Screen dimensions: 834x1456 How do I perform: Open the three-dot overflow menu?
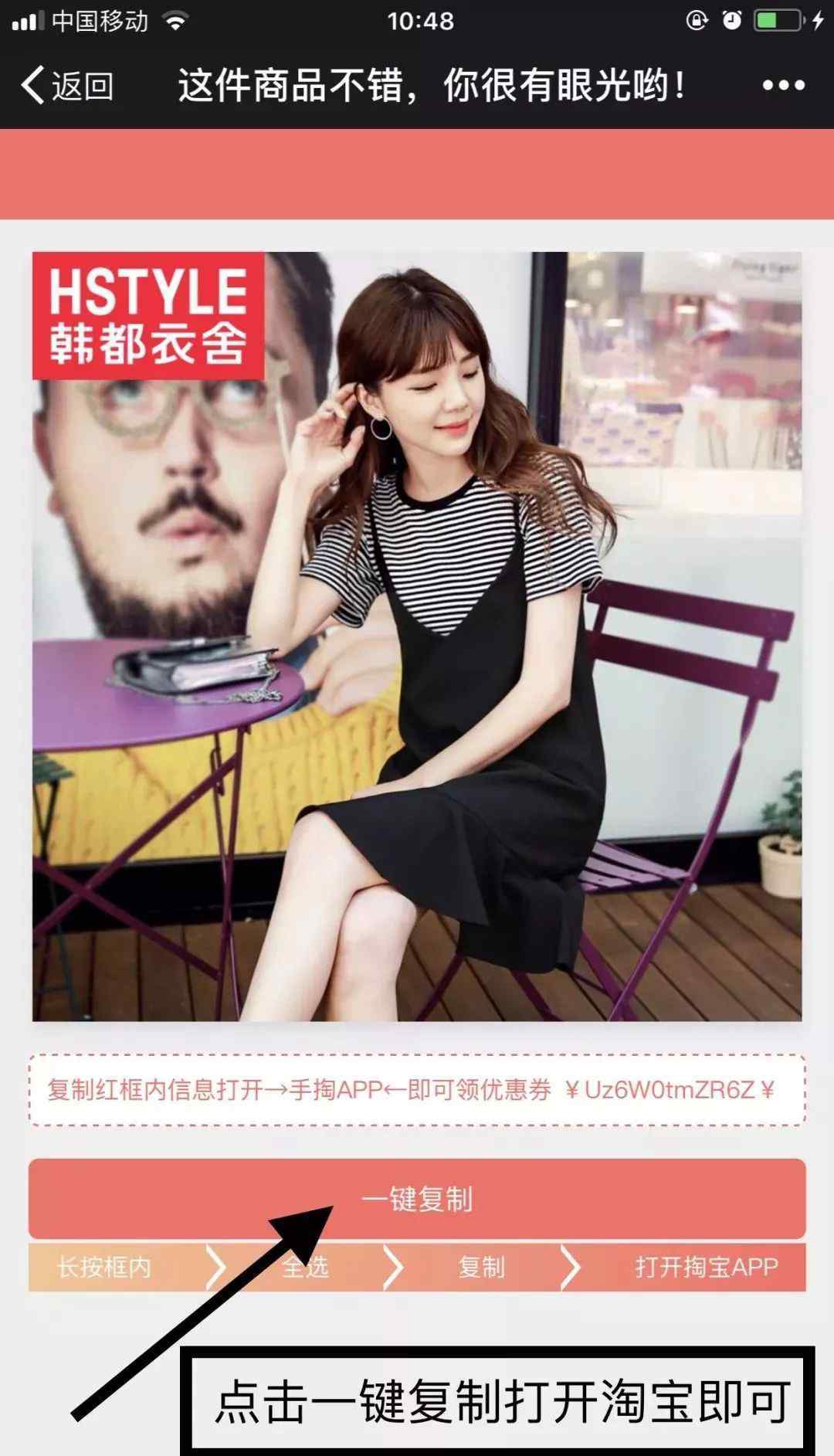click(x=783, y=85)
